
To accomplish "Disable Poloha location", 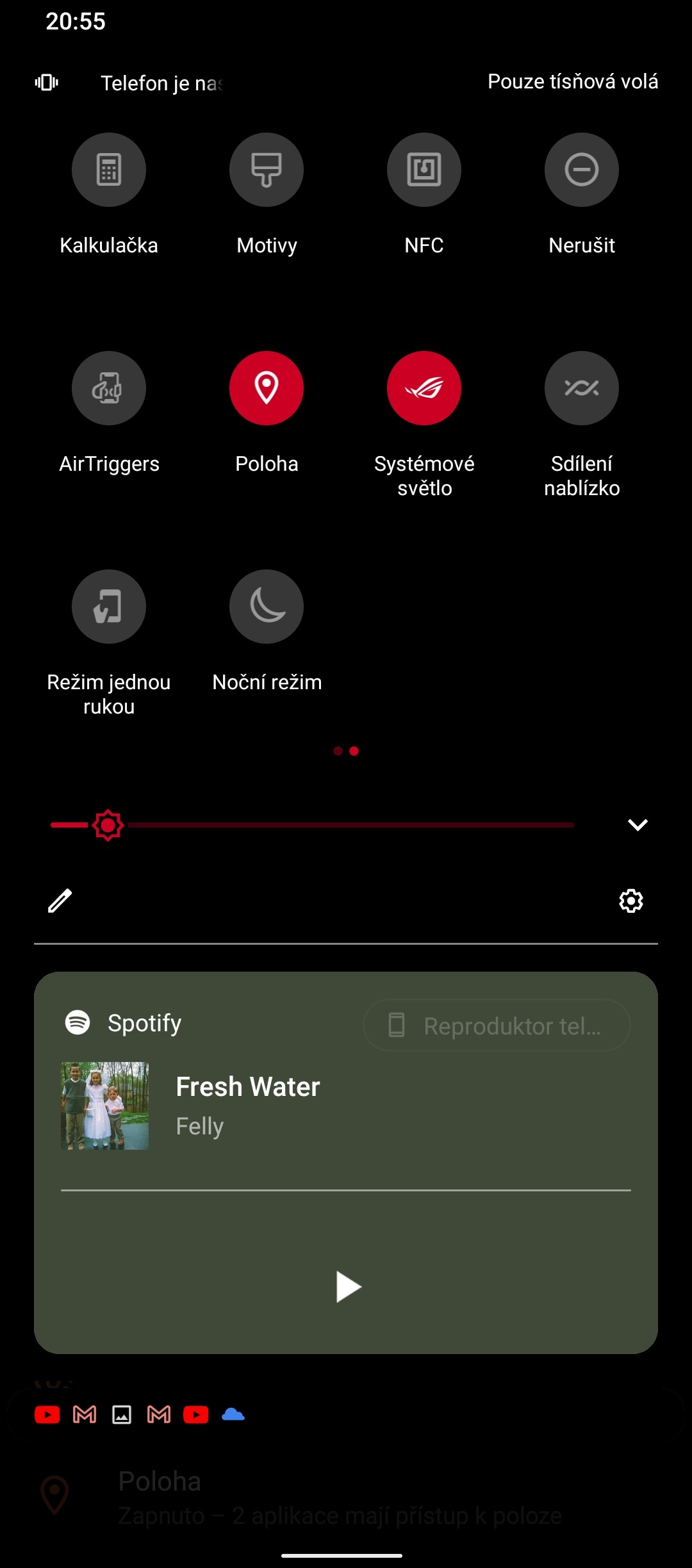I will pyautogui.click(x=267, y=388).
